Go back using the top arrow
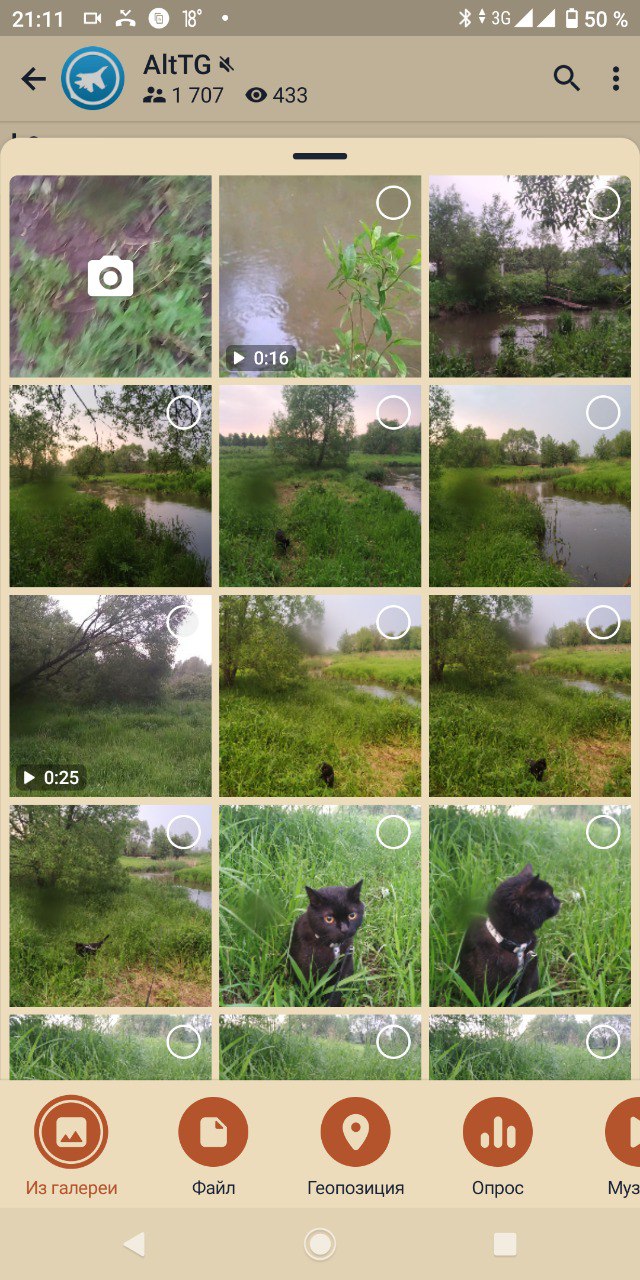 (x=34, y=79)
